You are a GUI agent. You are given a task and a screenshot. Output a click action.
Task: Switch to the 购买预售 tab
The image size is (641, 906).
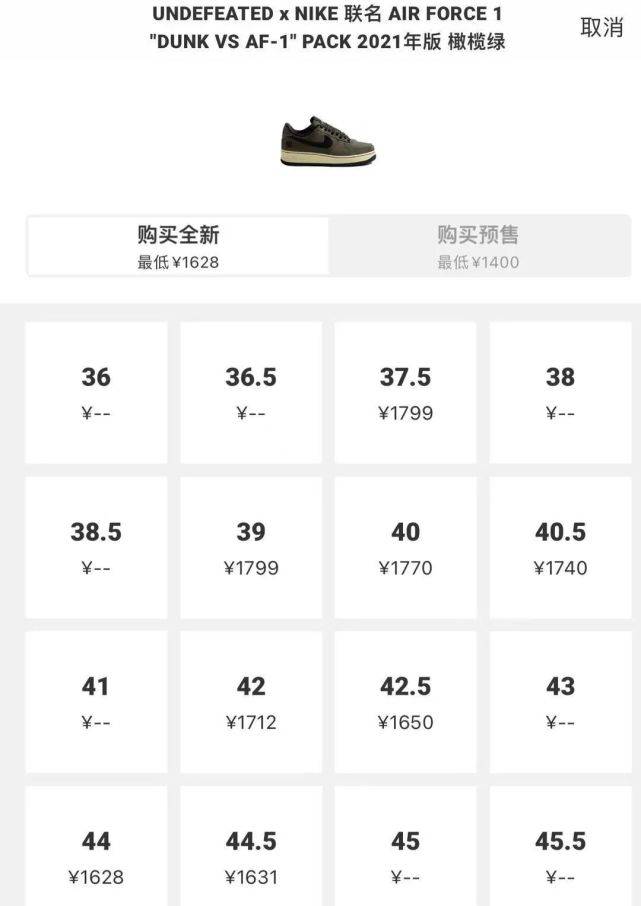pos(478,247)
